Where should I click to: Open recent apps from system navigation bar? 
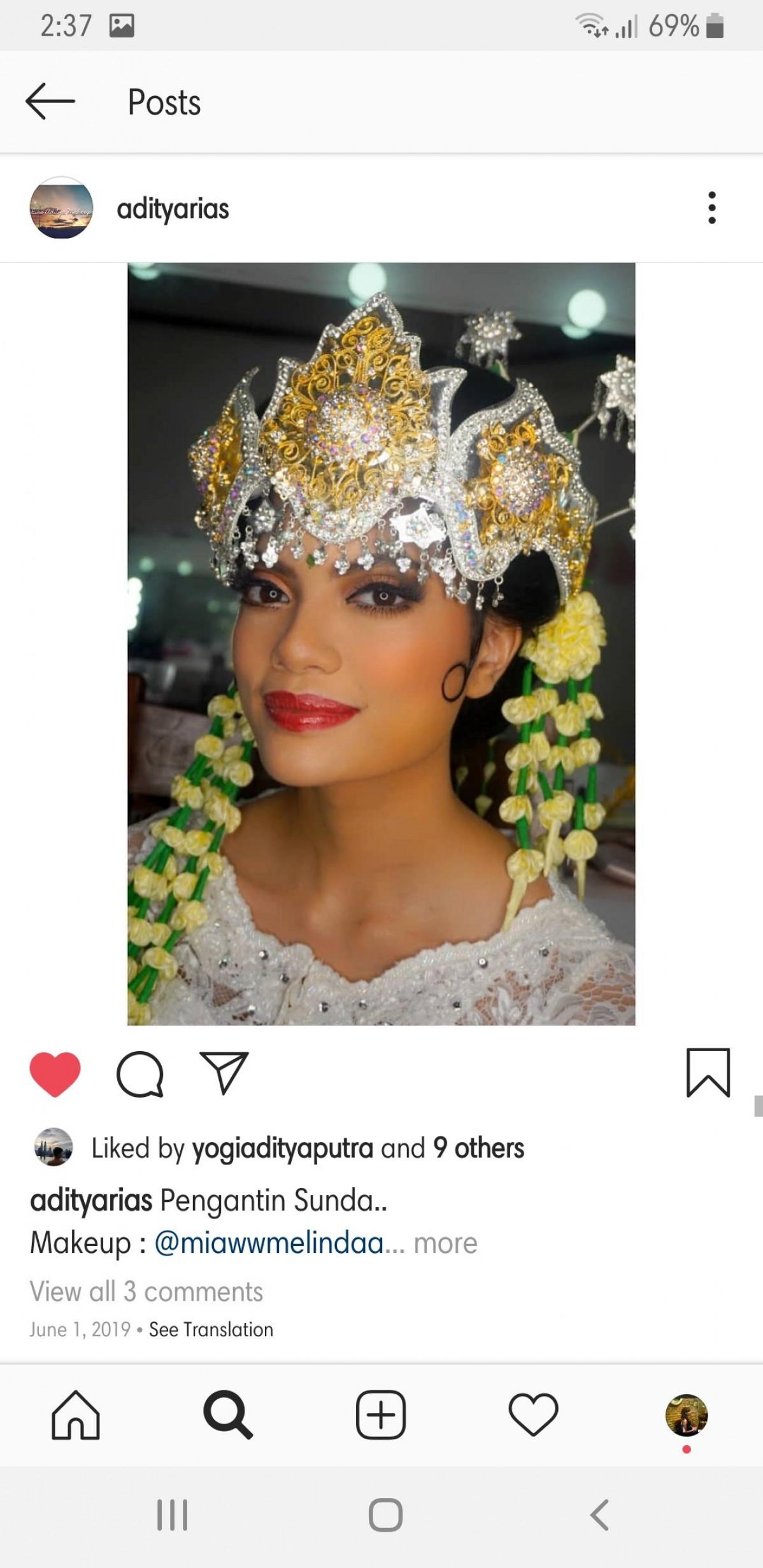click(172, 1515)
